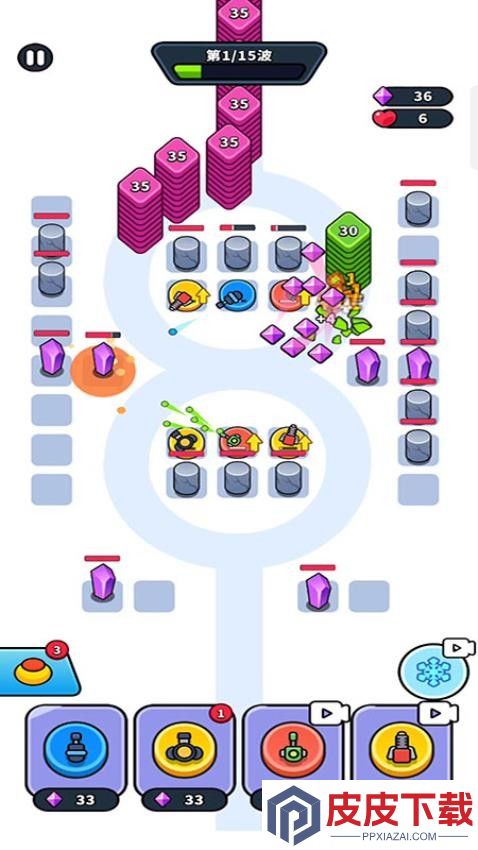Select the yellow triple-barrel turret card
Image resolution: width=478 pixels, height=850 pixels.
tap(184, 757)
